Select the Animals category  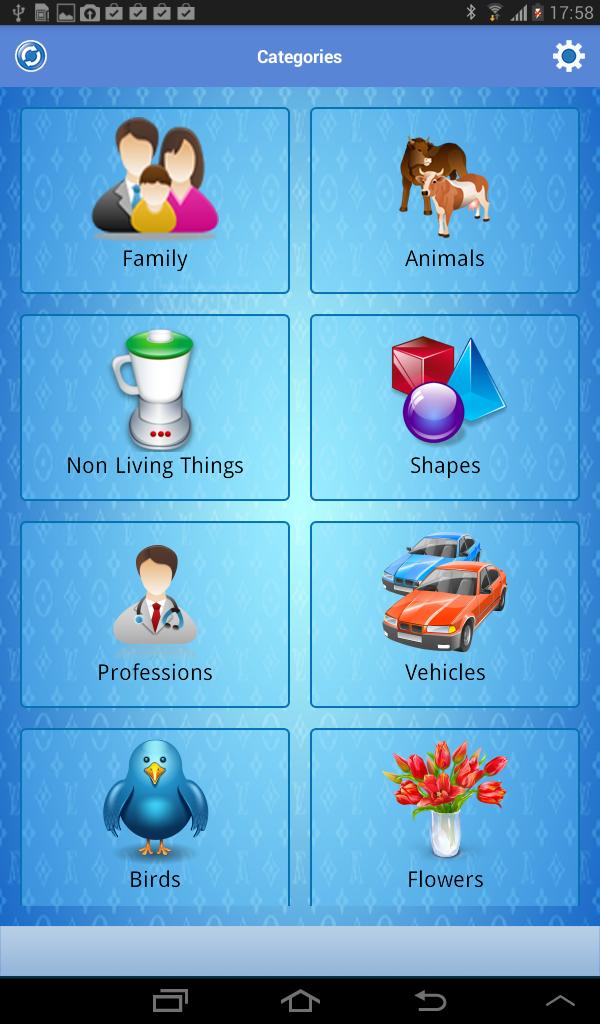[445, 200]
